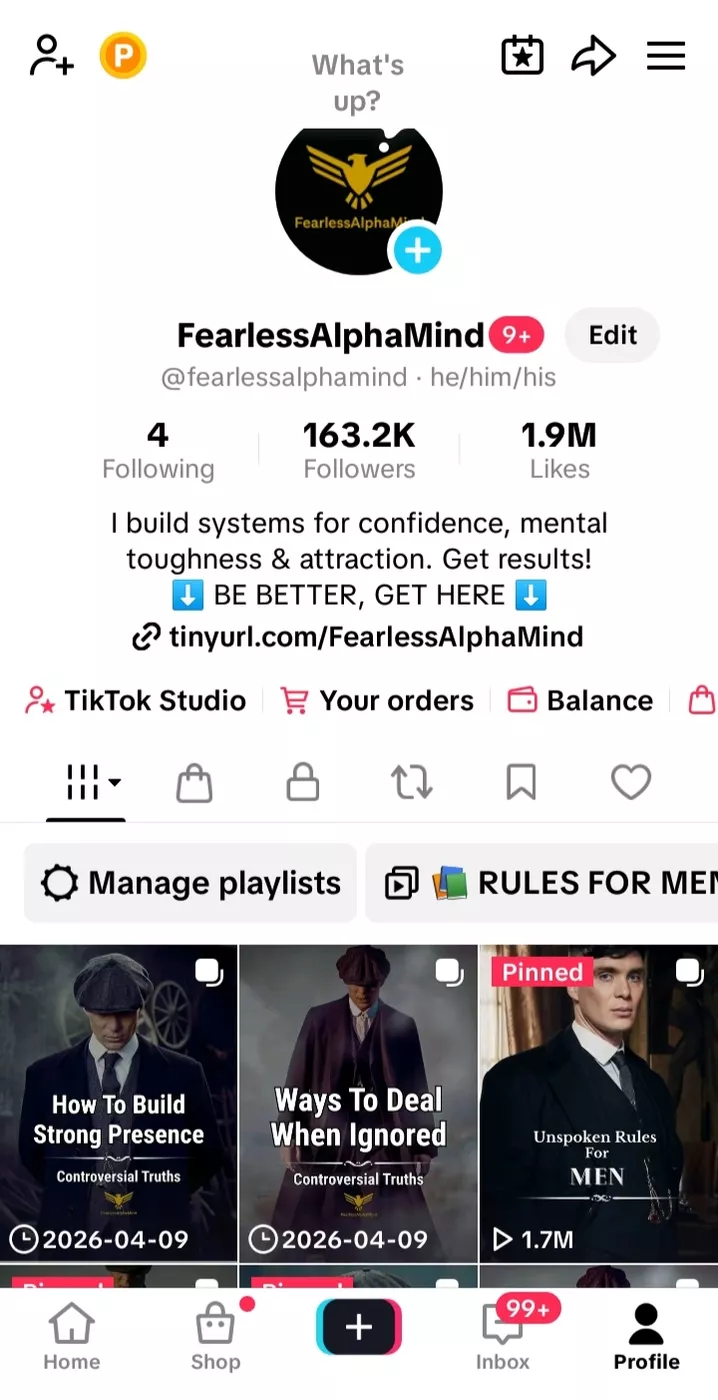Switch to the private videos lock tab
Screen dimensions: 718x1400
(x=303, y=783)
